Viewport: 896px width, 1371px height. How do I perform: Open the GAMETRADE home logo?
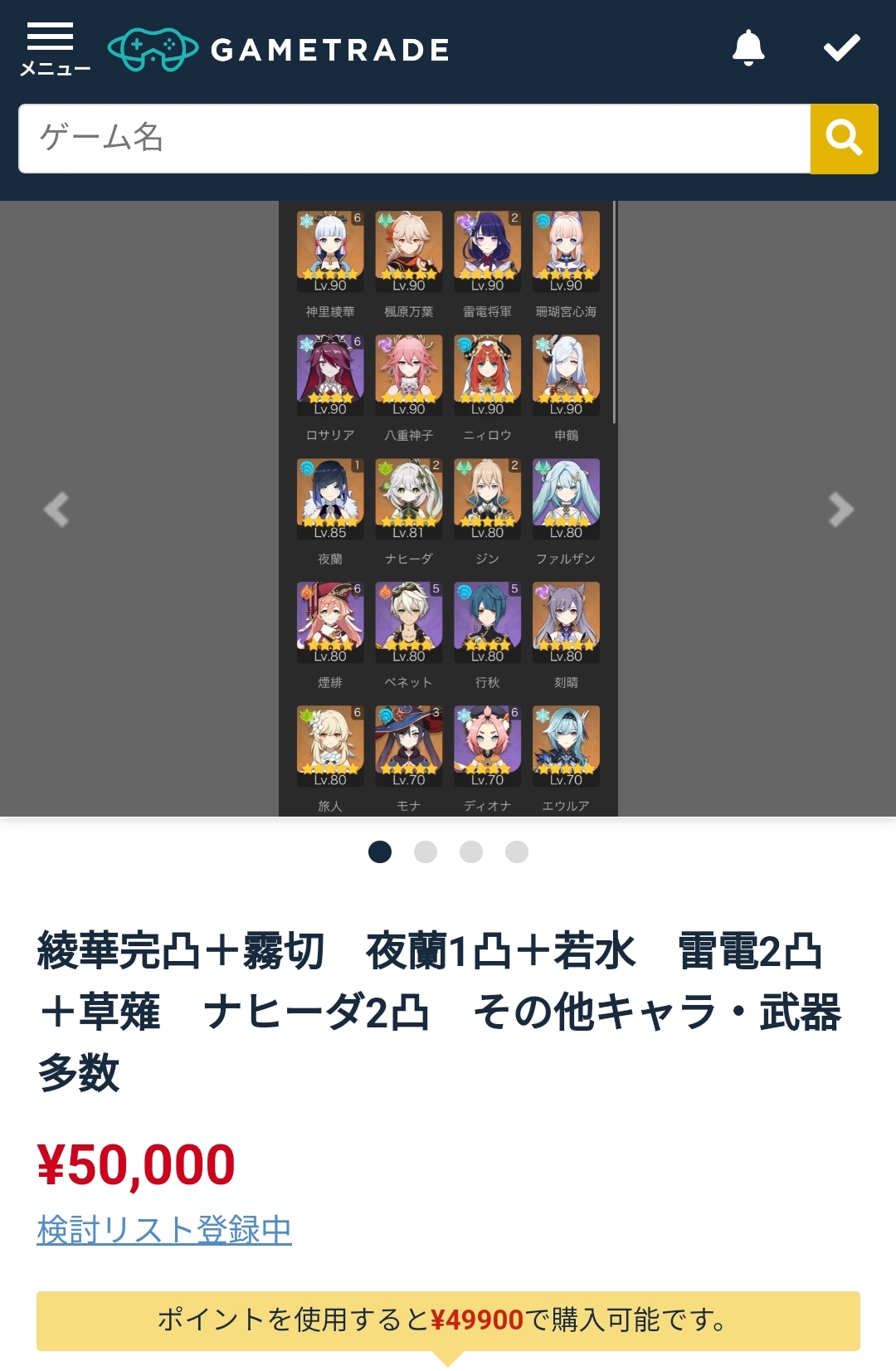pyautogui.click(x=280, y=50)
